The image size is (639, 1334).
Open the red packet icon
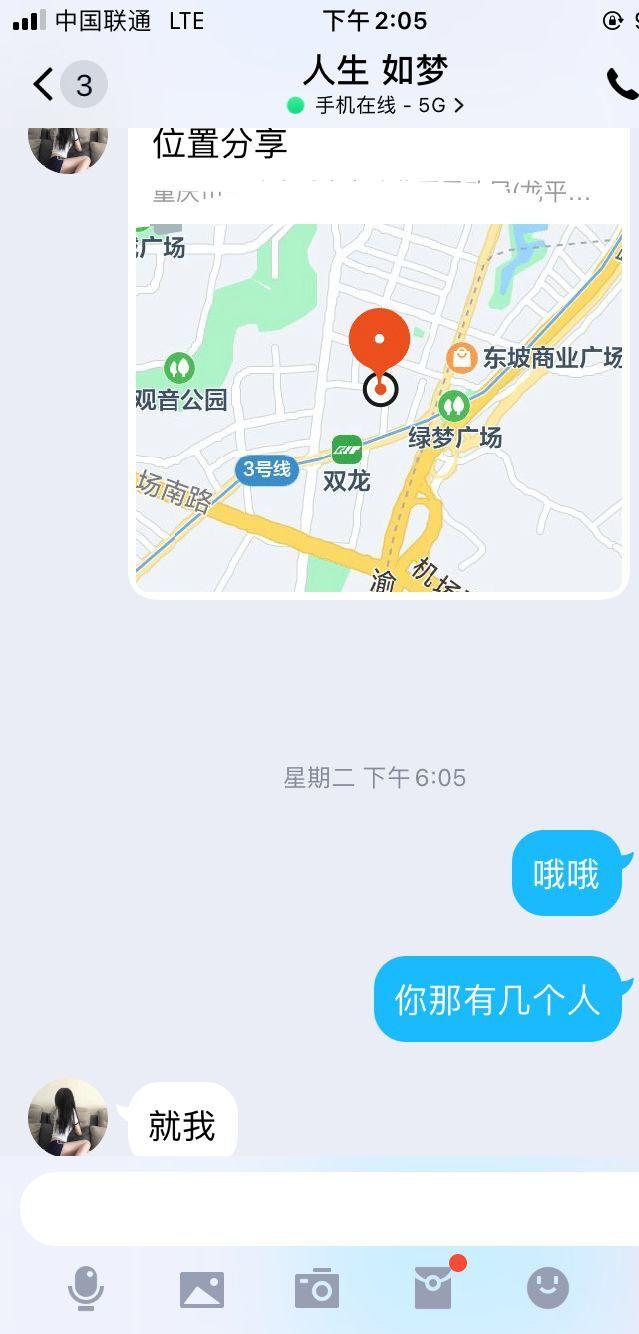433,1288
